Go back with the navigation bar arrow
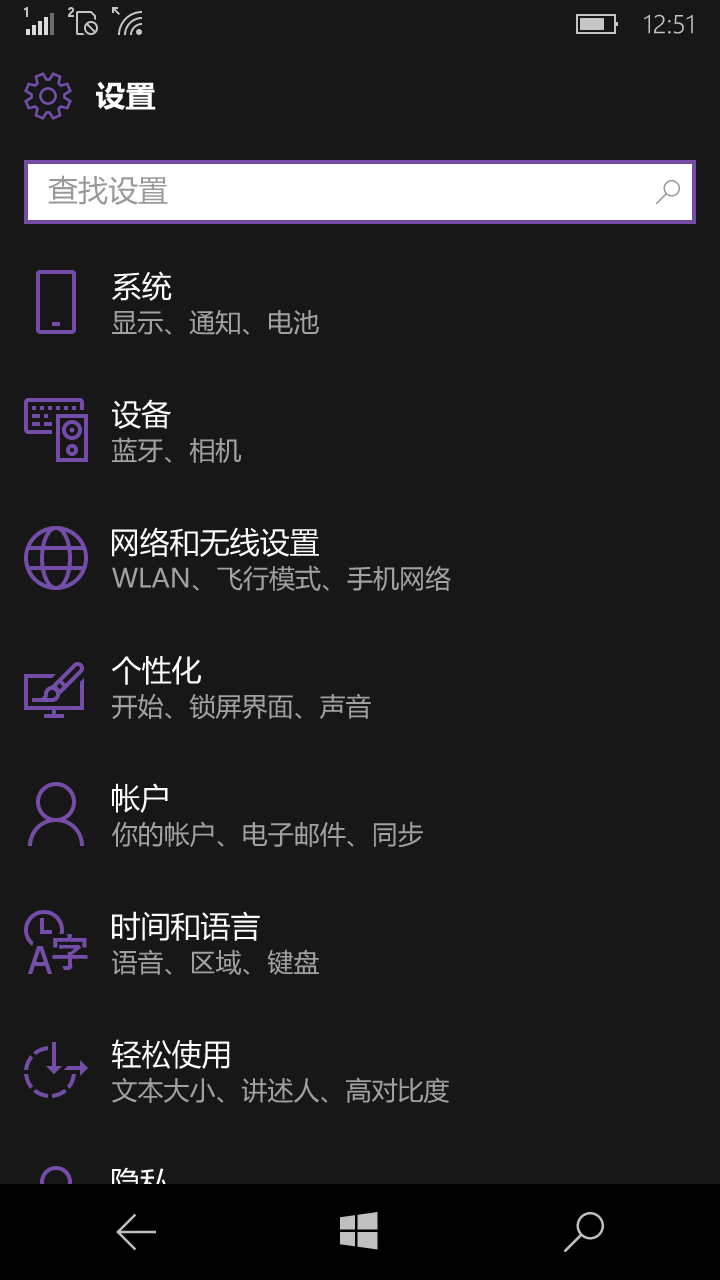Screen dimensions: 720x1280 (x=136, y=1232)
